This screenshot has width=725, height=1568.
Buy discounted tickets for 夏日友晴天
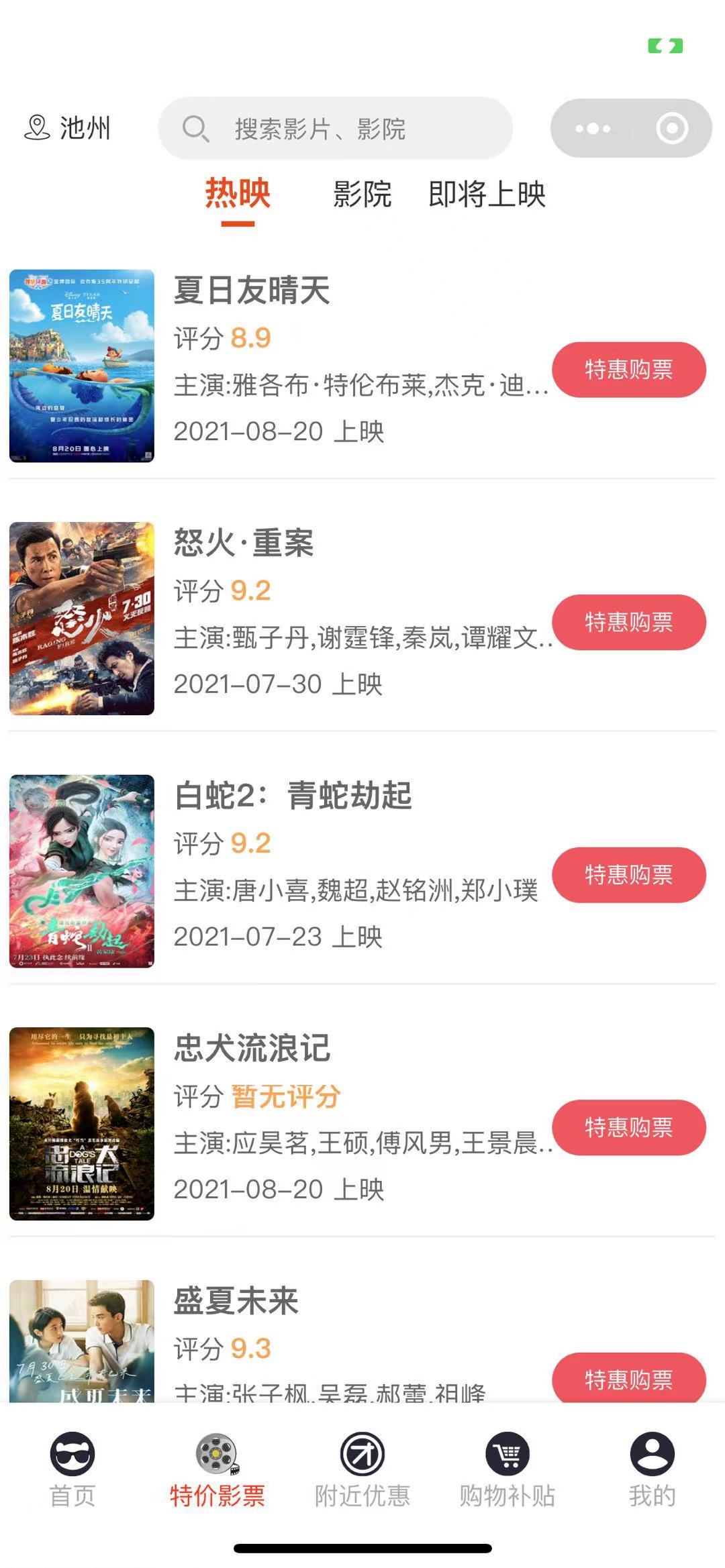(x=629, y=370)
